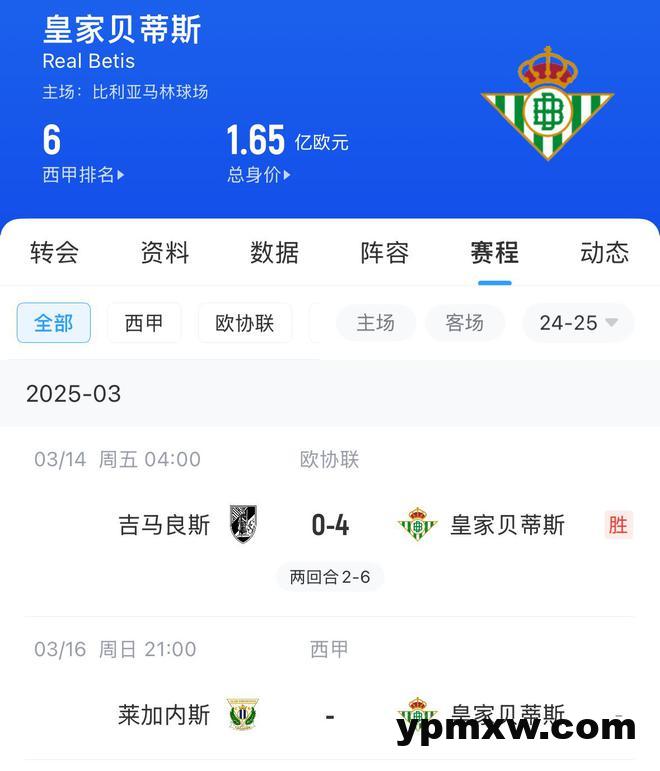Switch to the 转会 tab
This screenshot has width=660, height=771.
(x=54, y=252)
